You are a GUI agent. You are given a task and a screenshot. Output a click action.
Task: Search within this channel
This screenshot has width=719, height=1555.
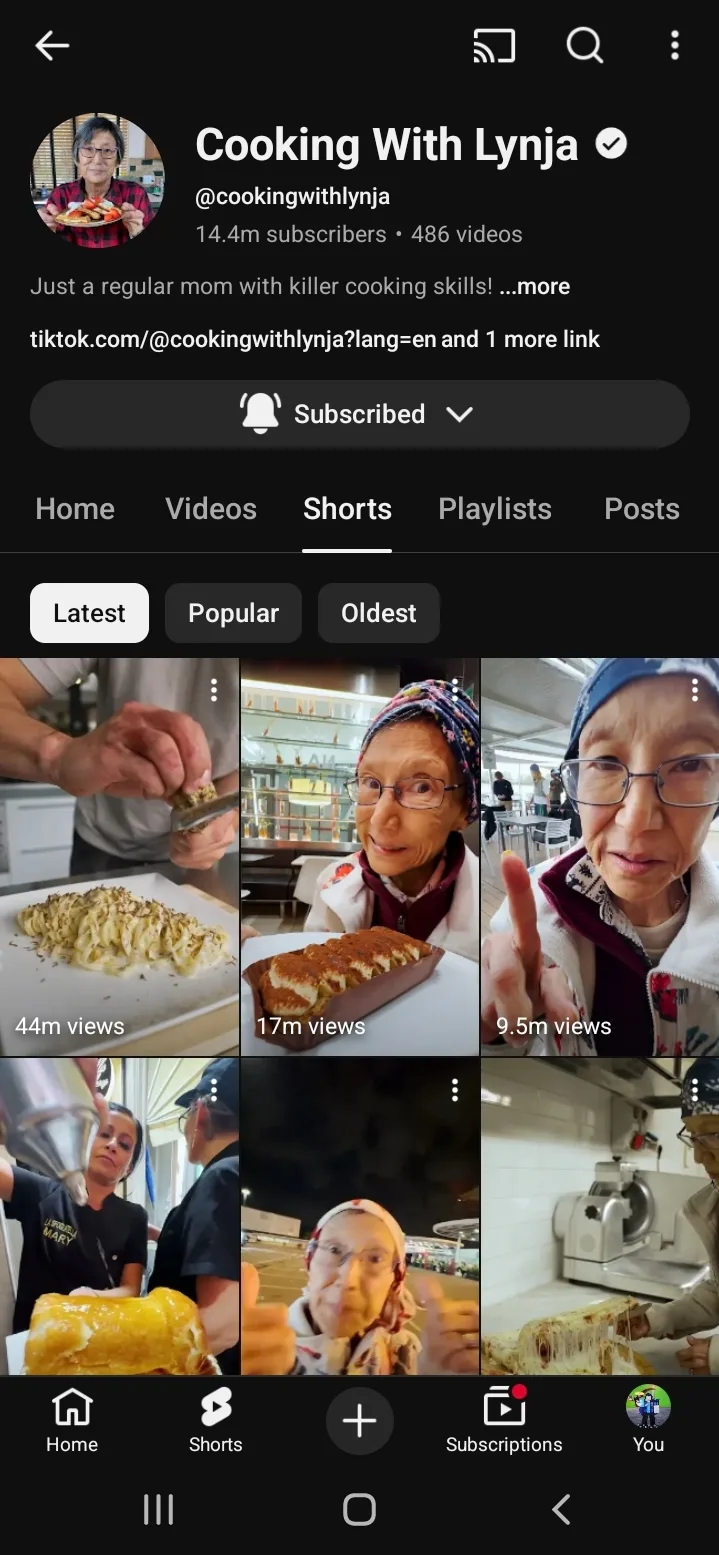pyautogui.click(x=585, y=45)
